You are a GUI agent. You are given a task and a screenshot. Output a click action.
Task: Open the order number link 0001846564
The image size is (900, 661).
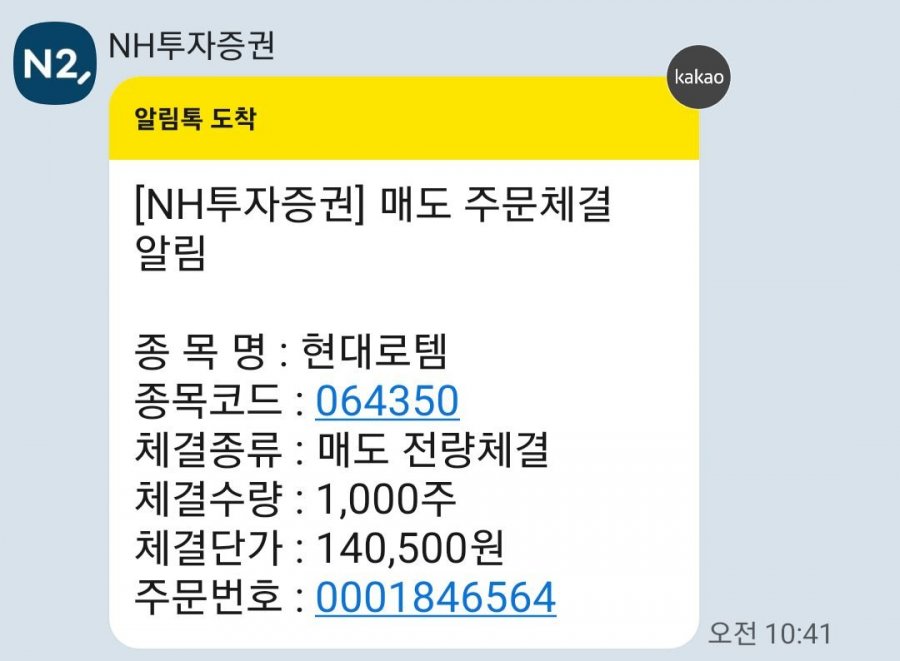[435, 598]
